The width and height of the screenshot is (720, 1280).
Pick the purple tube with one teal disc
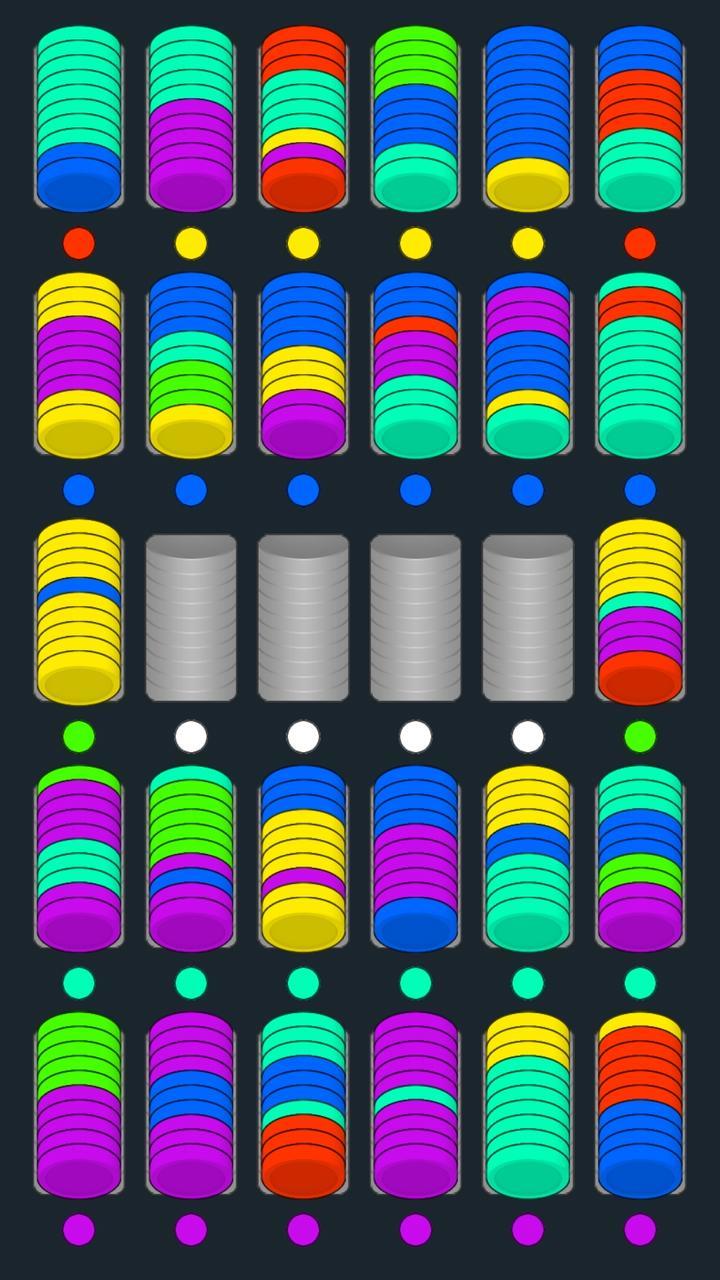(415, 1106)
